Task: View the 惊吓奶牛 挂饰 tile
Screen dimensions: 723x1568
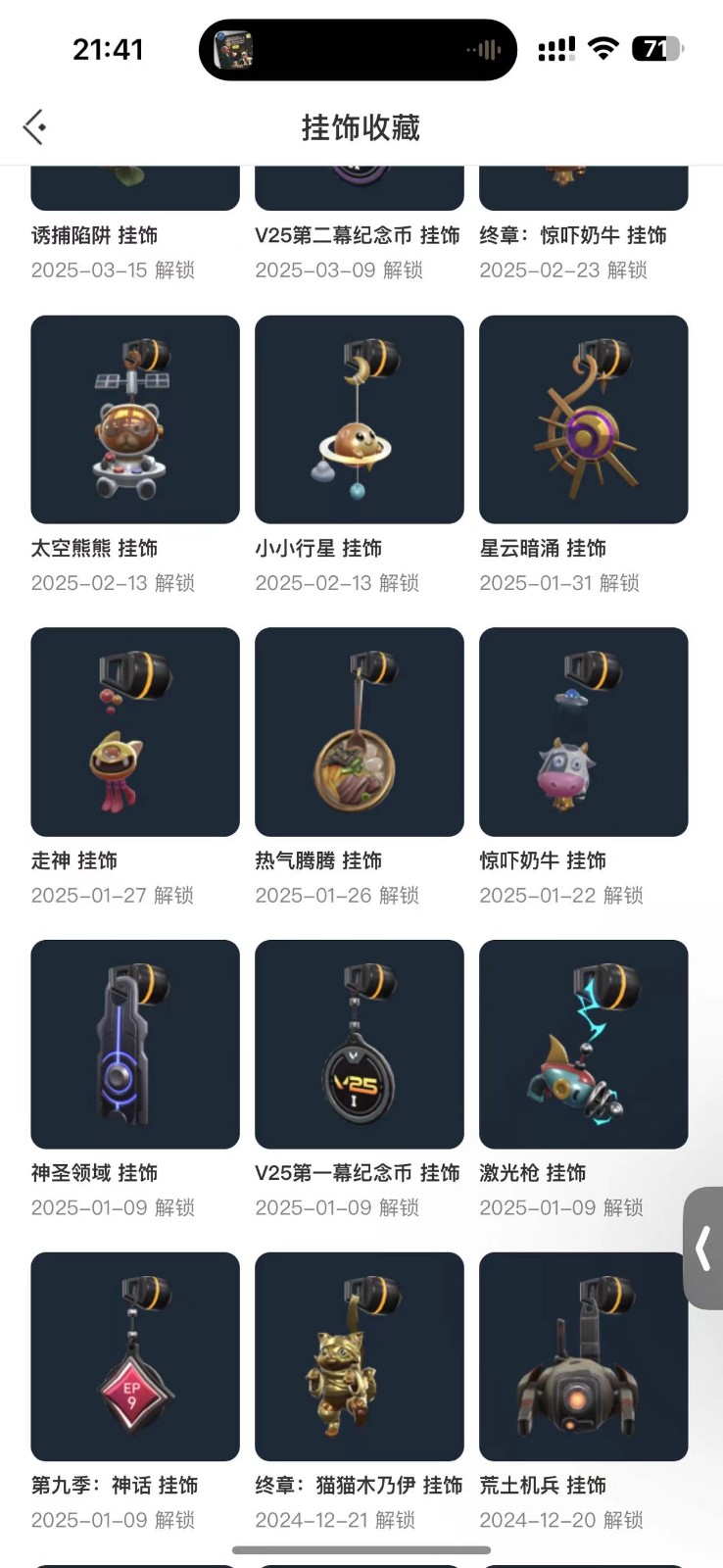Action: [x=583, y=732]
